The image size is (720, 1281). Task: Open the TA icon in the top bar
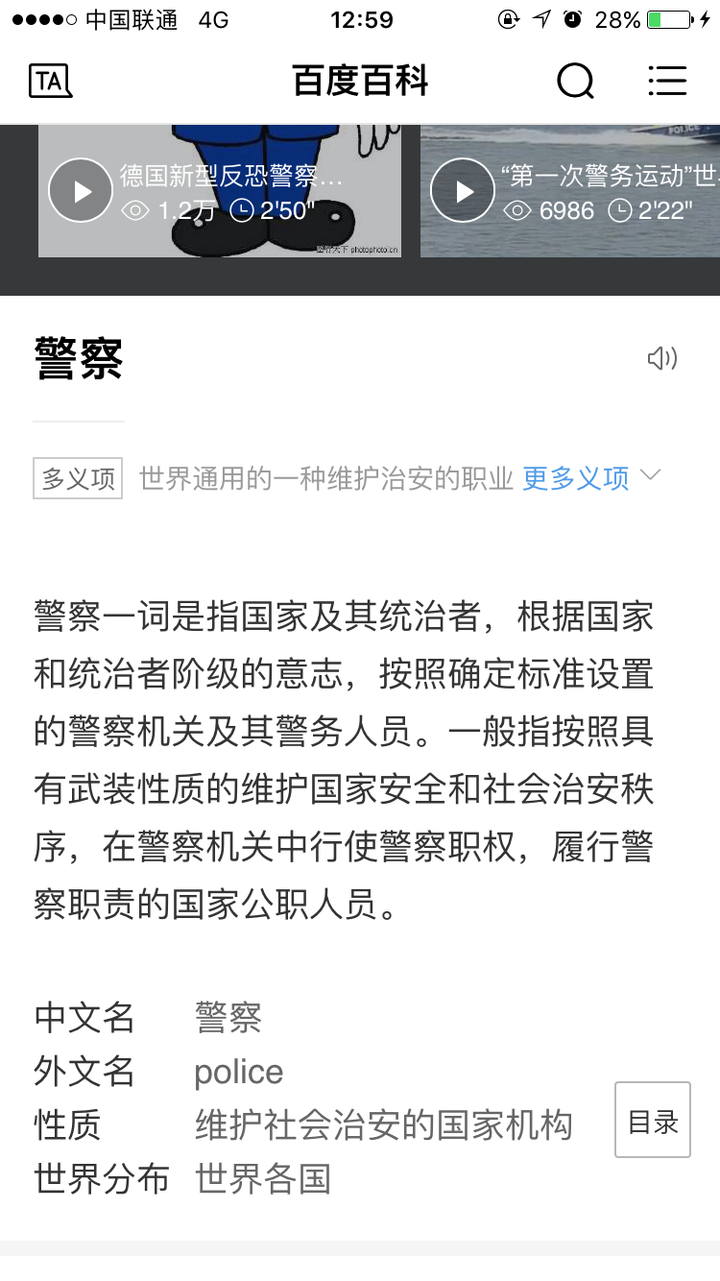click(50, 81)
